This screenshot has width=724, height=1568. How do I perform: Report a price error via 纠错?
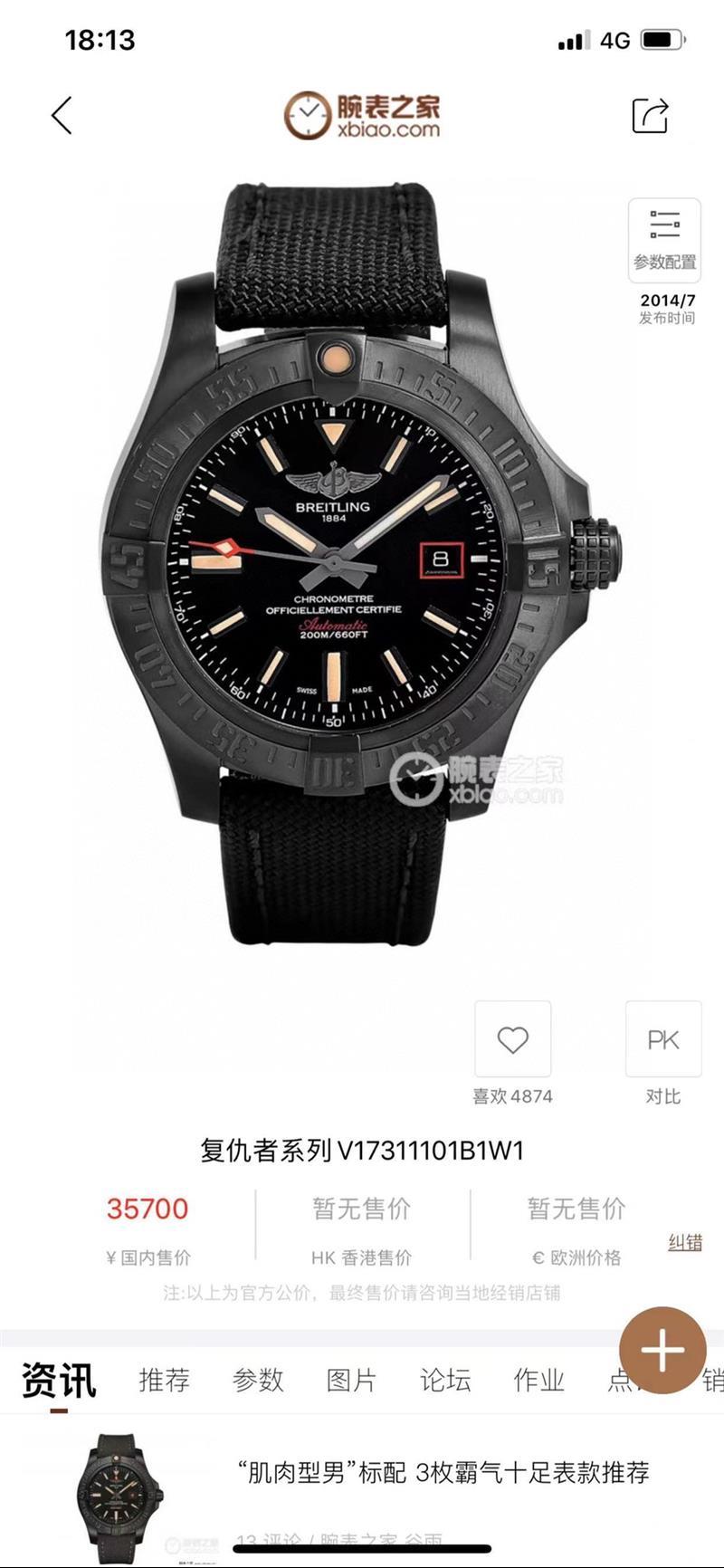click(x=684, y=1242)
